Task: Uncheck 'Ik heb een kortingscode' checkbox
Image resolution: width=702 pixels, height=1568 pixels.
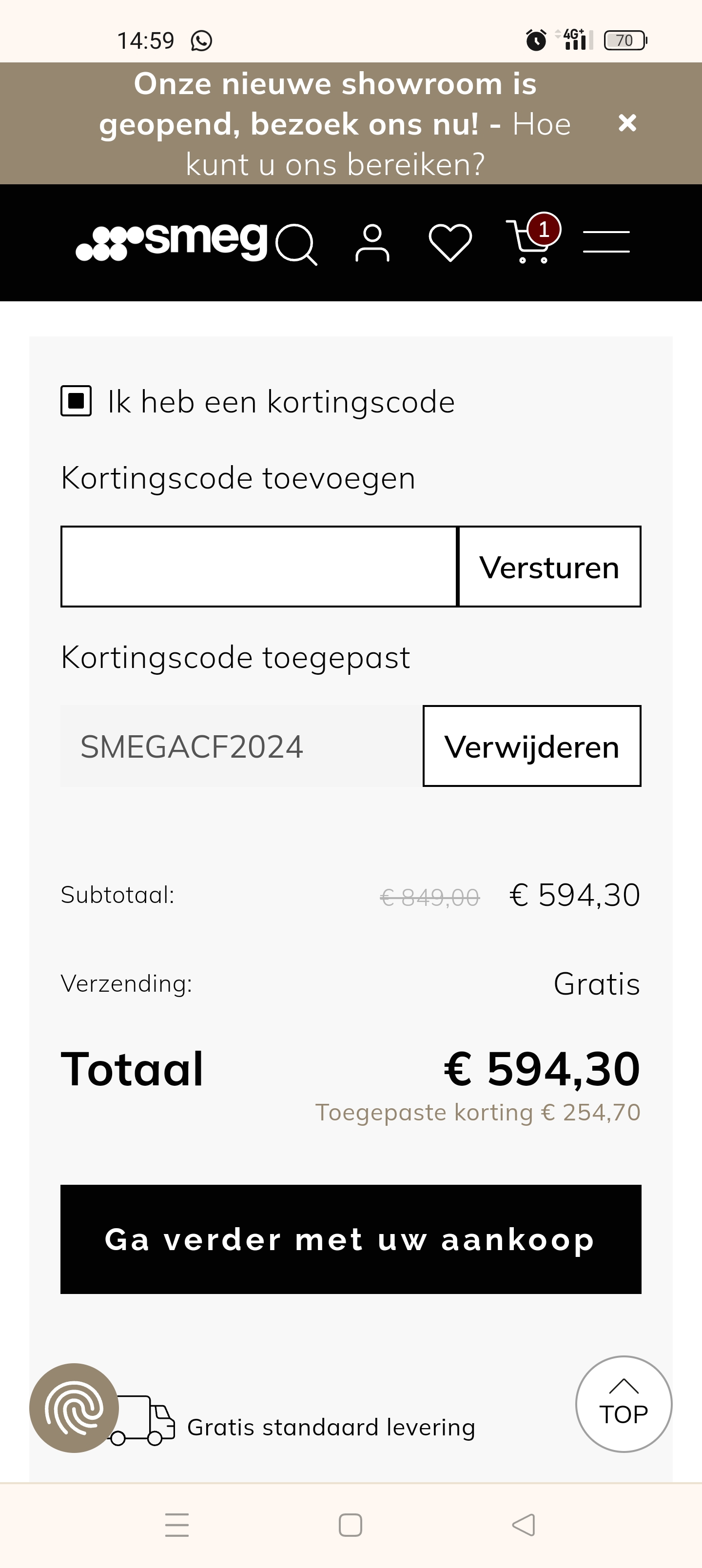Action: point(76,401)
